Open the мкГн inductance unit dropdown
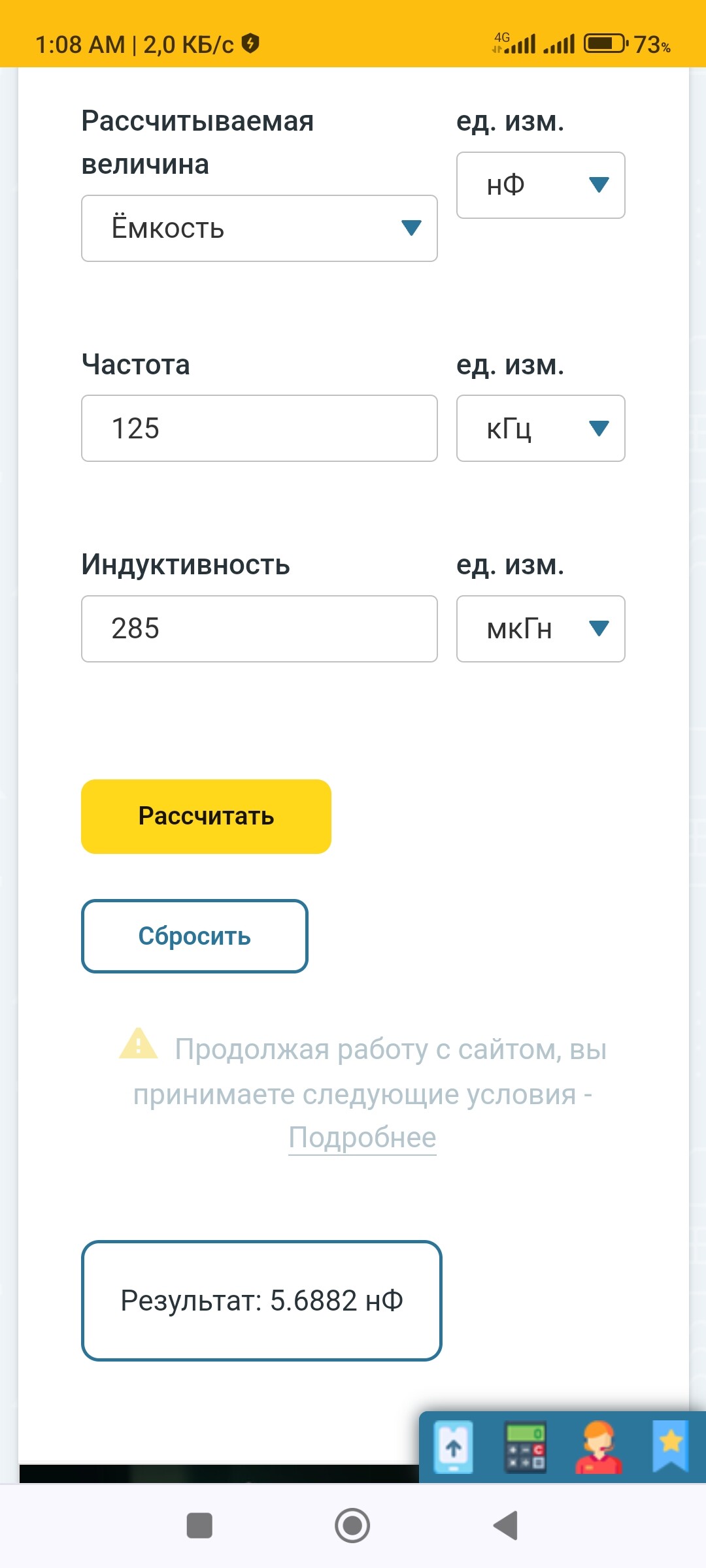 [x=540, y=629]
